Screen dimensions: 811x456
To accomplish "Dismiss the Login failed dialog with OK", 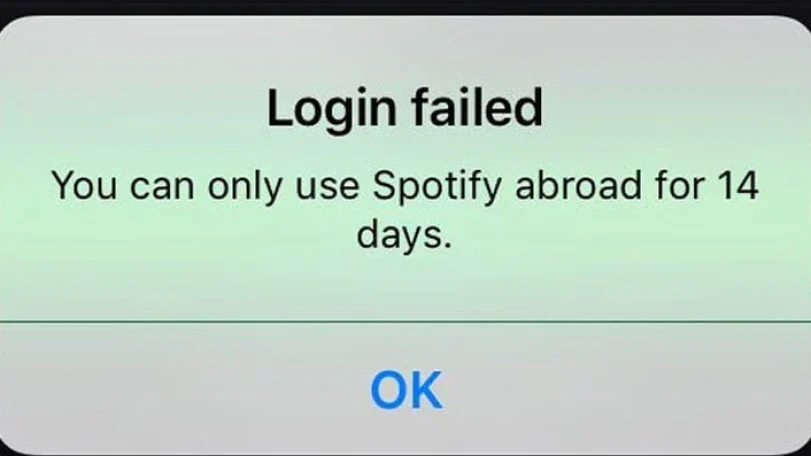I will [405, 388].
